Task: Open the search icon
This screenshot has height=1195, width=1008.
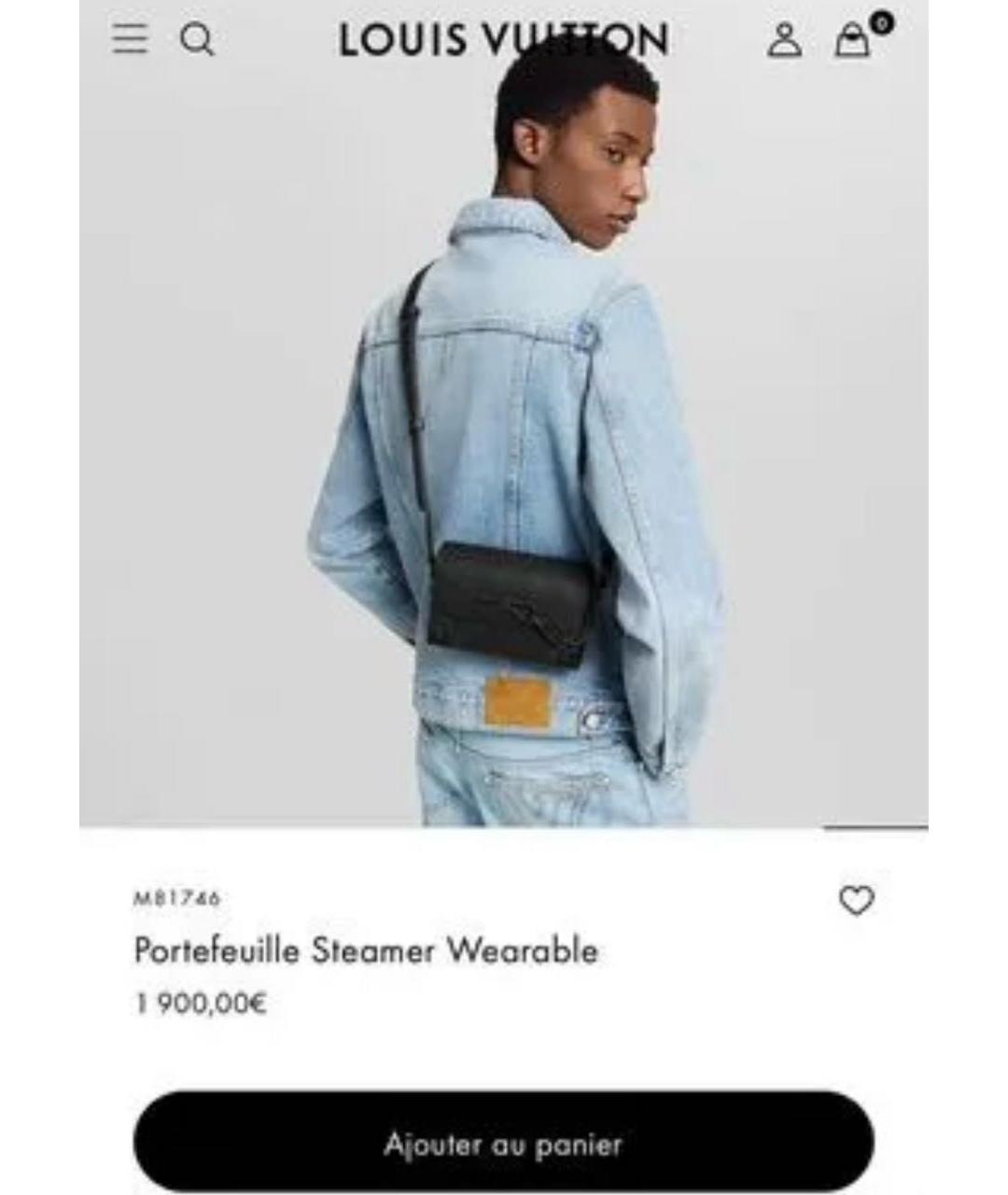Action: pyautogui.click(x=197, y=39)
